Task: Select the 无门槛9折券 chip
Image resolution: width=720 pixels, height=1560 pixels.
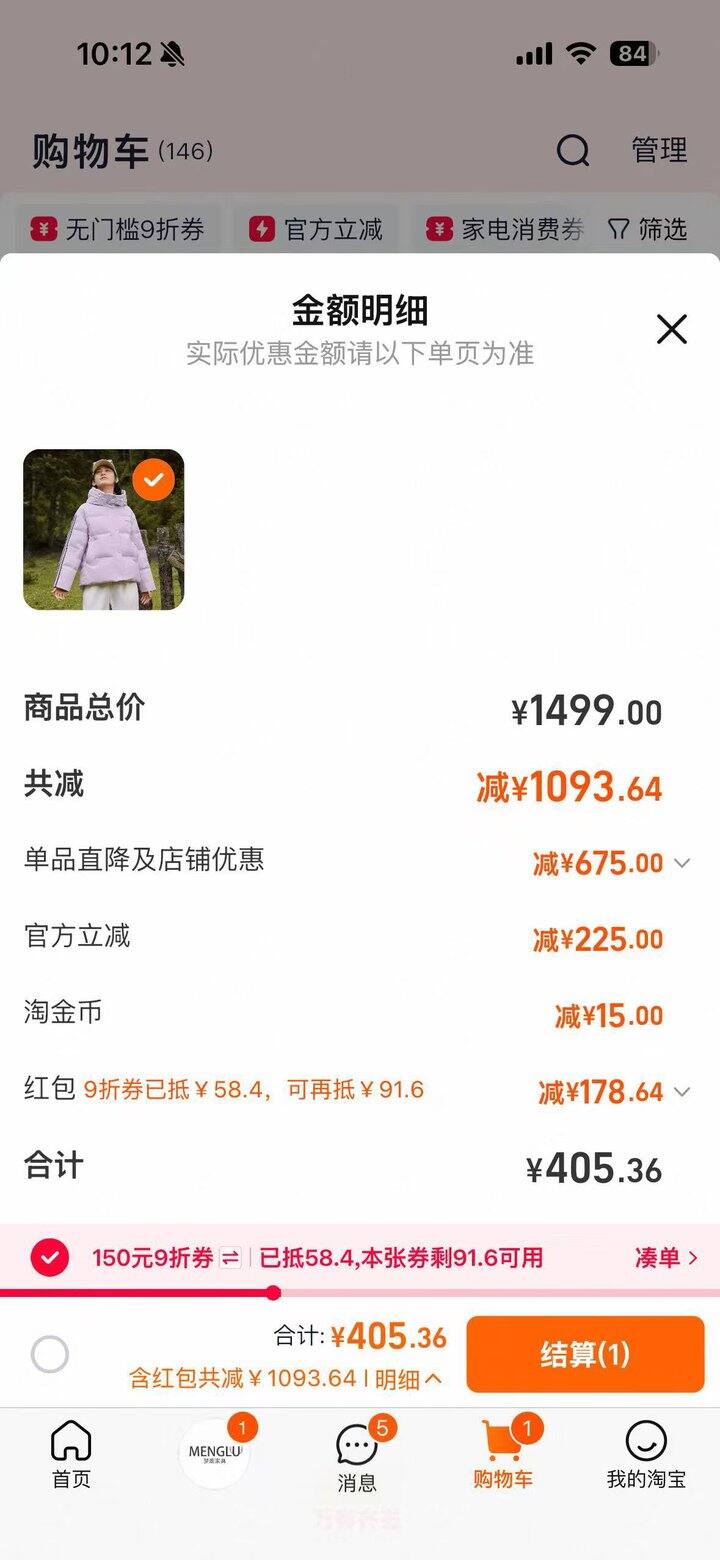Action: coord(118,229)
